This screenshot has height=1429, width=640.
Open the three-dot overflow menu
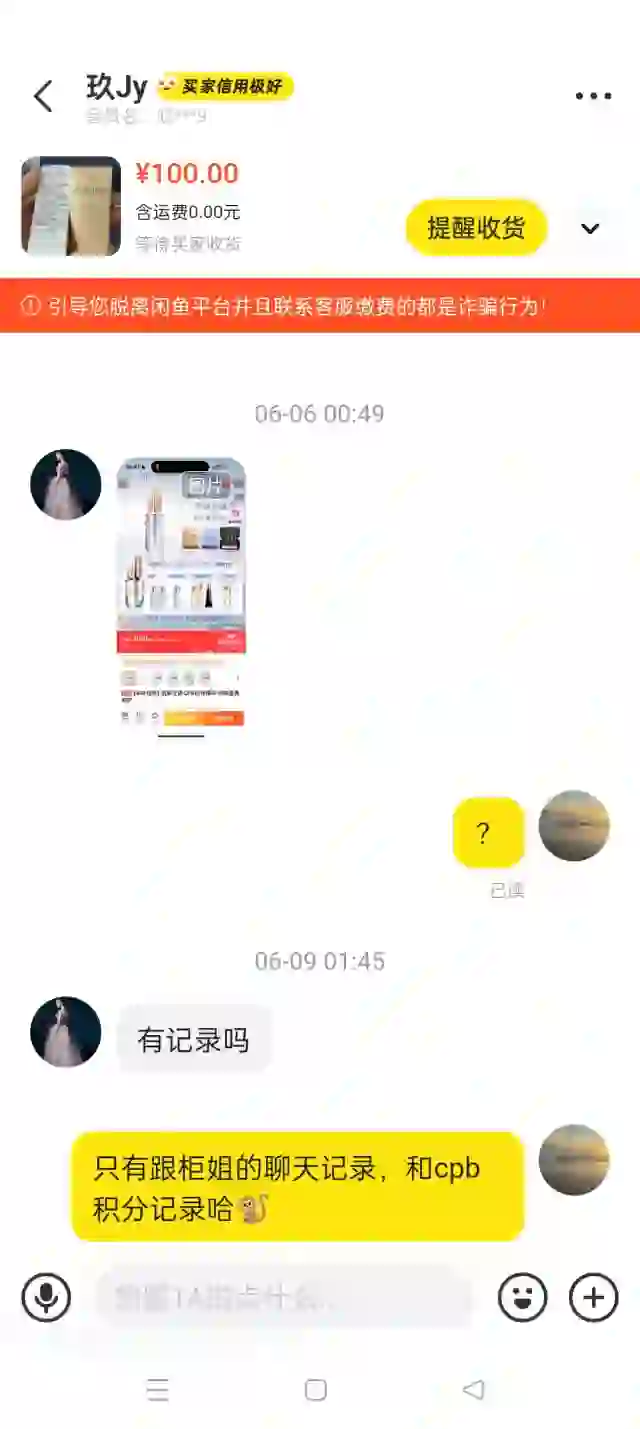pos(593,96)
